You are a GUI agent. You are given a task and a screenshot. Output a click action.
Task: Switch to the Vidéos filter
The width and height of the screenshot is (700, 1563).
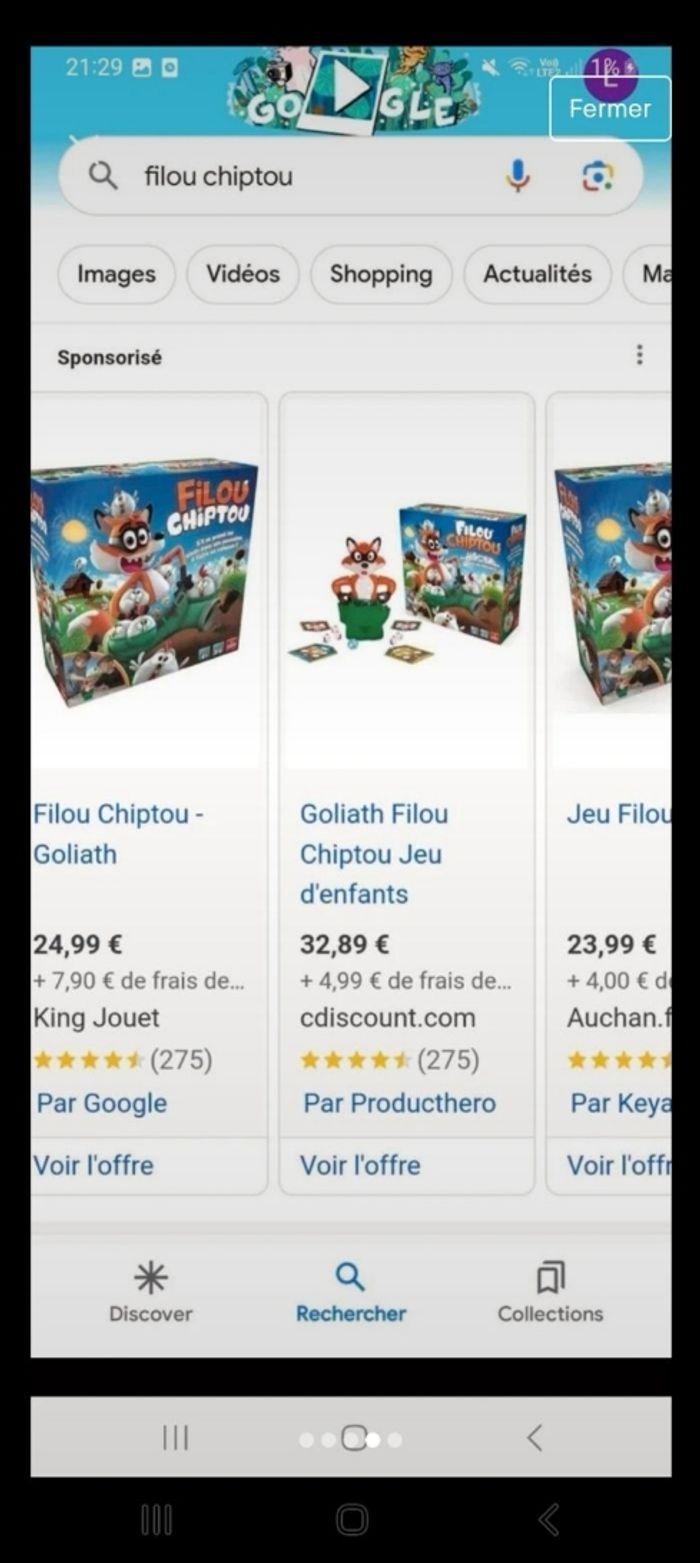tap(243, 274)
